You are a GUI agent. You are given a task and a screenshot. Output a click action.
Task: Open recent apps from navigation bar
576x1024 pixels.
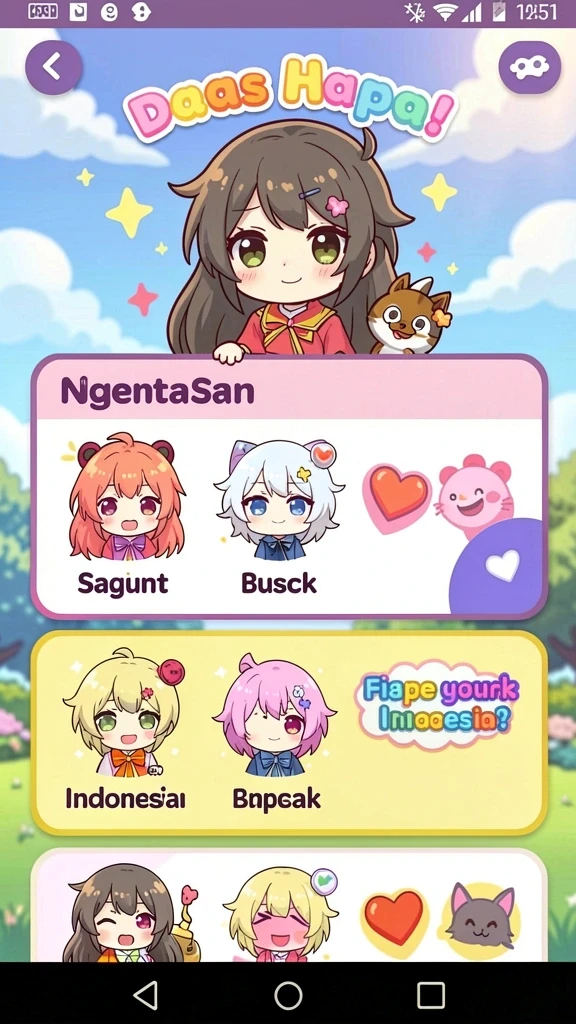point(431,995)
